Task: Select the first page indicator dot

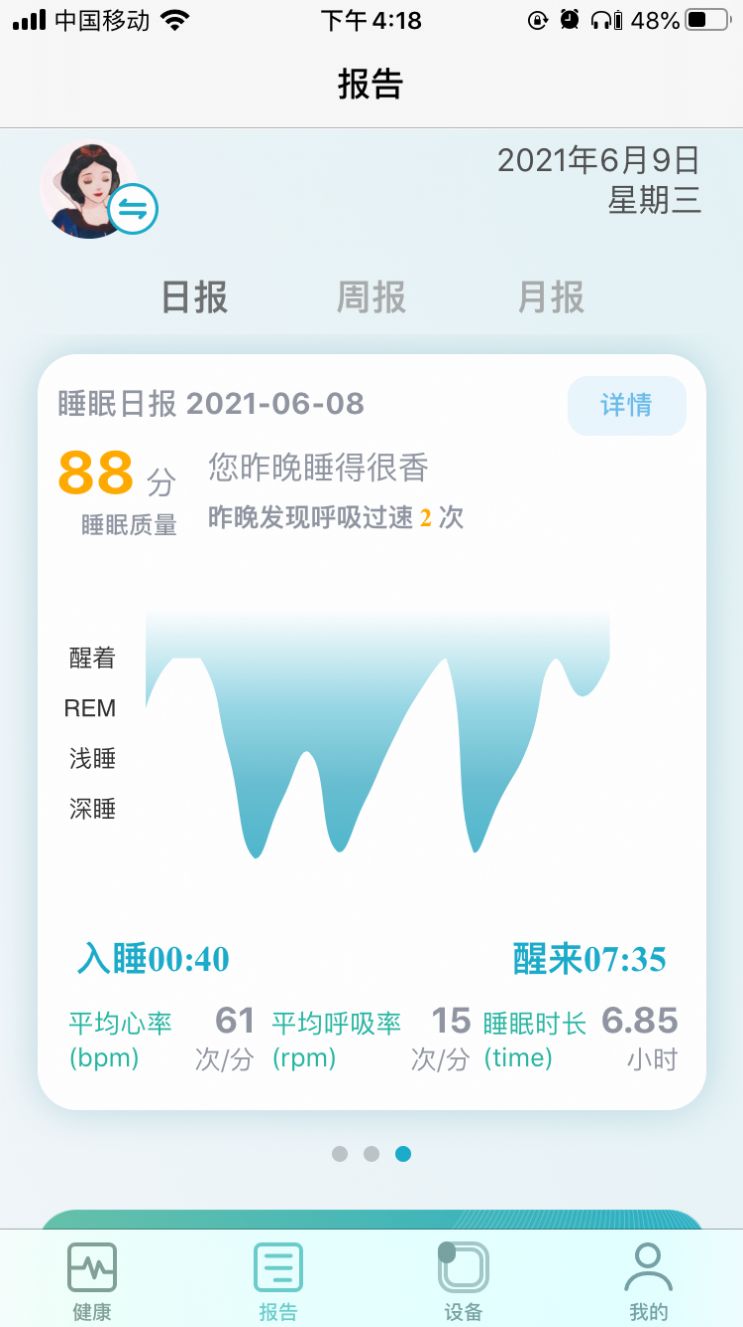Action: tap(341, 1153)
